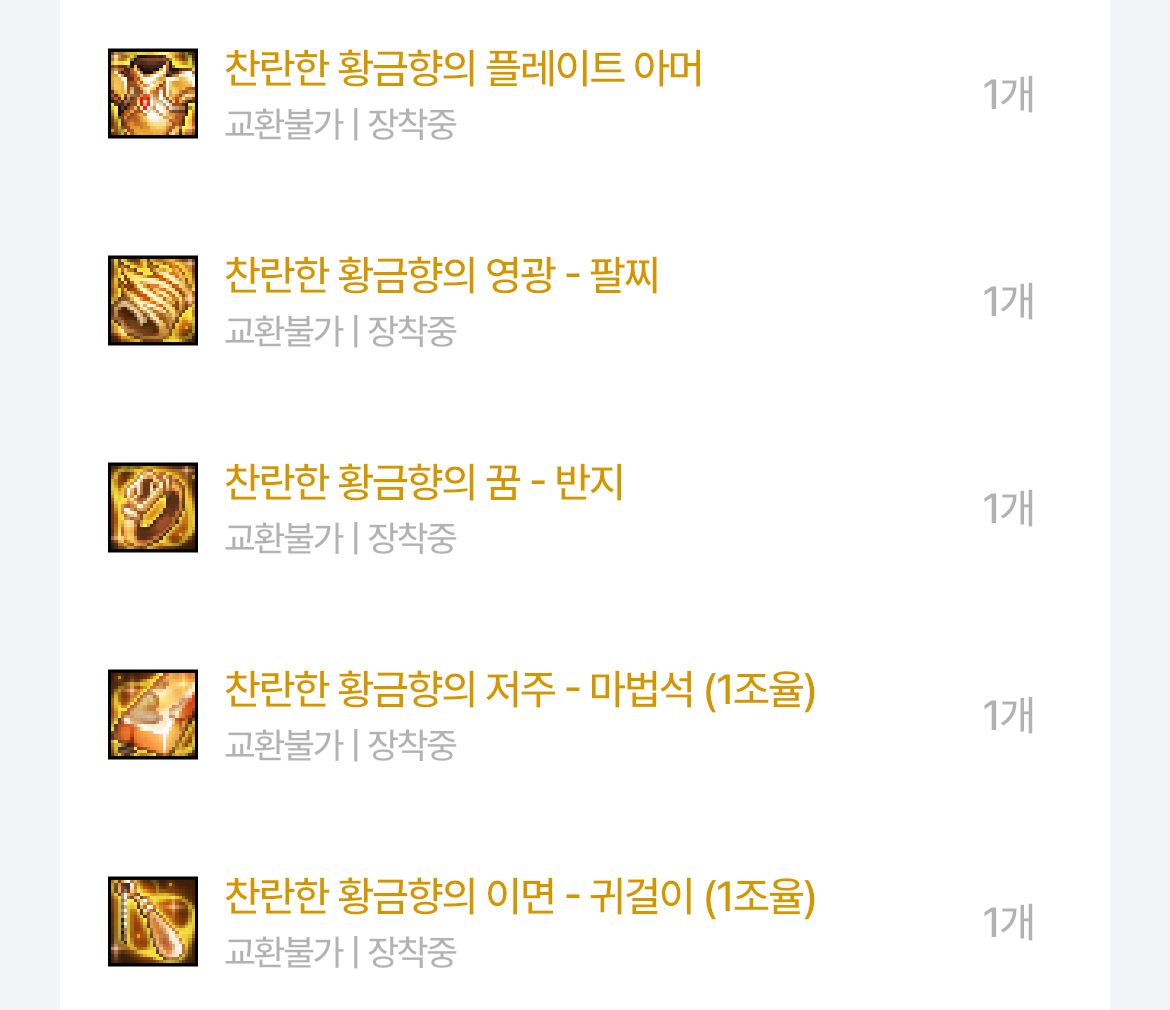Tap 찬란한 황금향의 이면 - 귀걸이 (1조율)
The width and height of the screenshot is (1170, 1010).
pyautogui.click(x=520, y=898)
